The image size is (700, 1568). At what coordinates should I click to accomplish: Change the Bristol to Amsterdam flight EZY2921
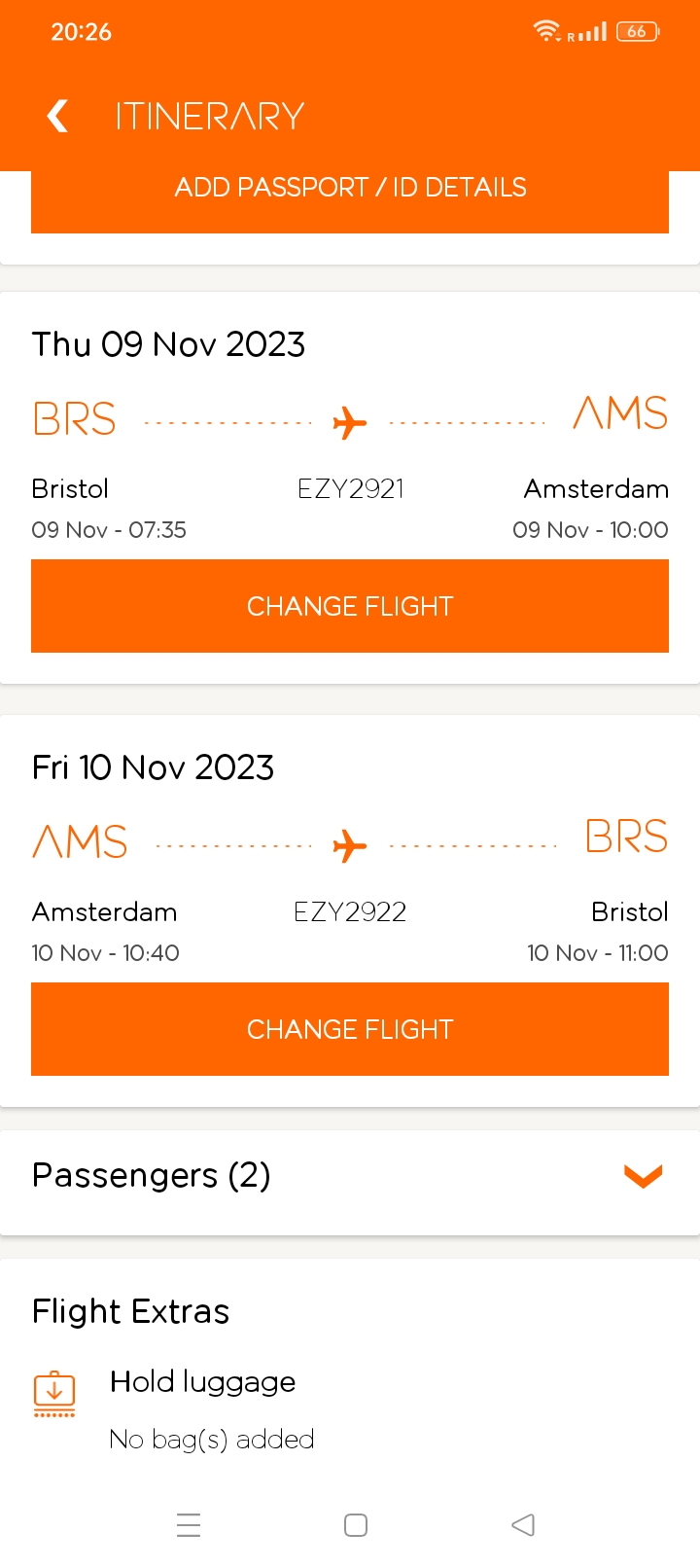click(350, 606)
